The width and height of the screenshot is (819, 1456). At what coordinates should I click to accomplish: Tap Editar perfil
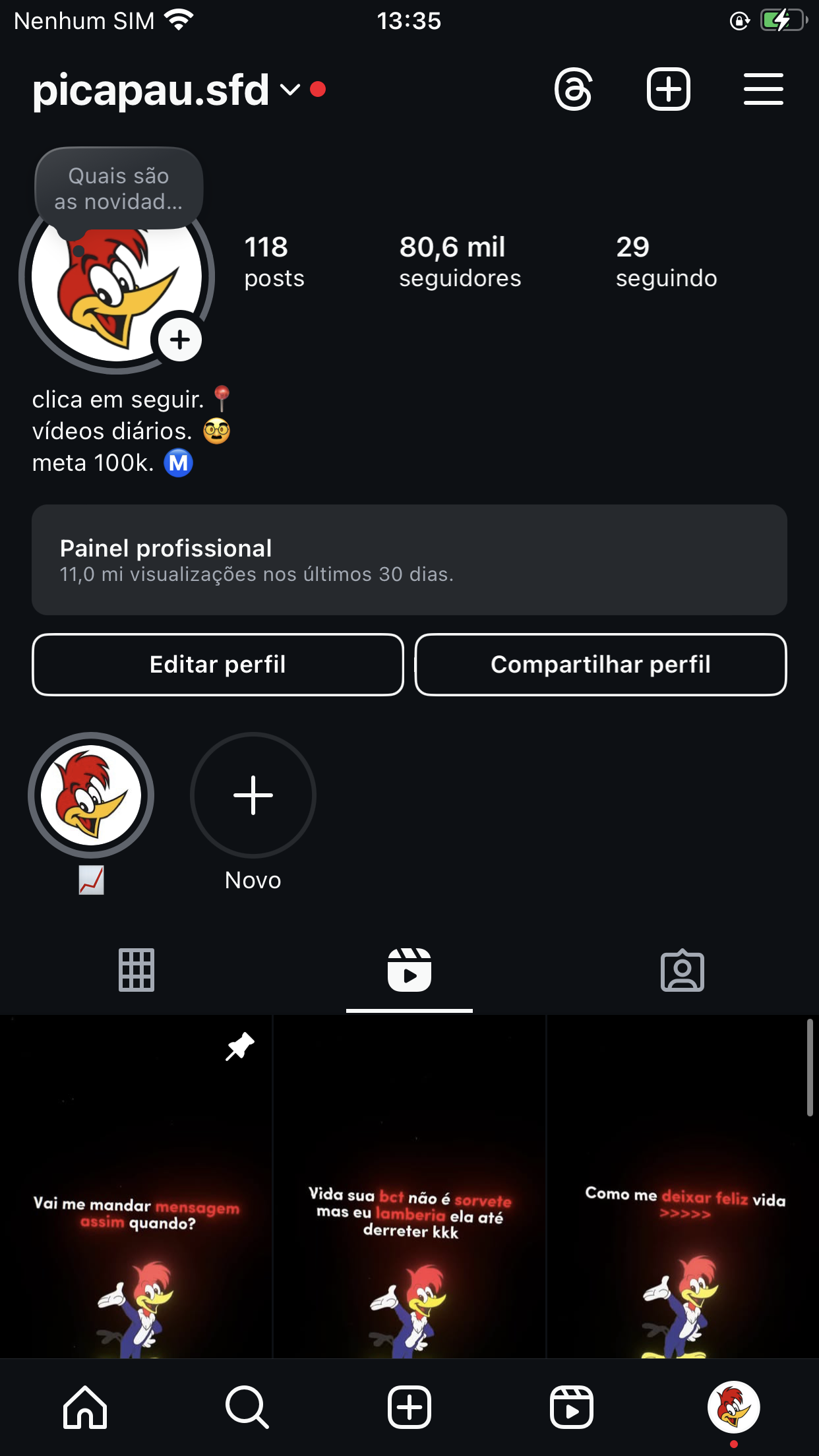coord(218,665)
